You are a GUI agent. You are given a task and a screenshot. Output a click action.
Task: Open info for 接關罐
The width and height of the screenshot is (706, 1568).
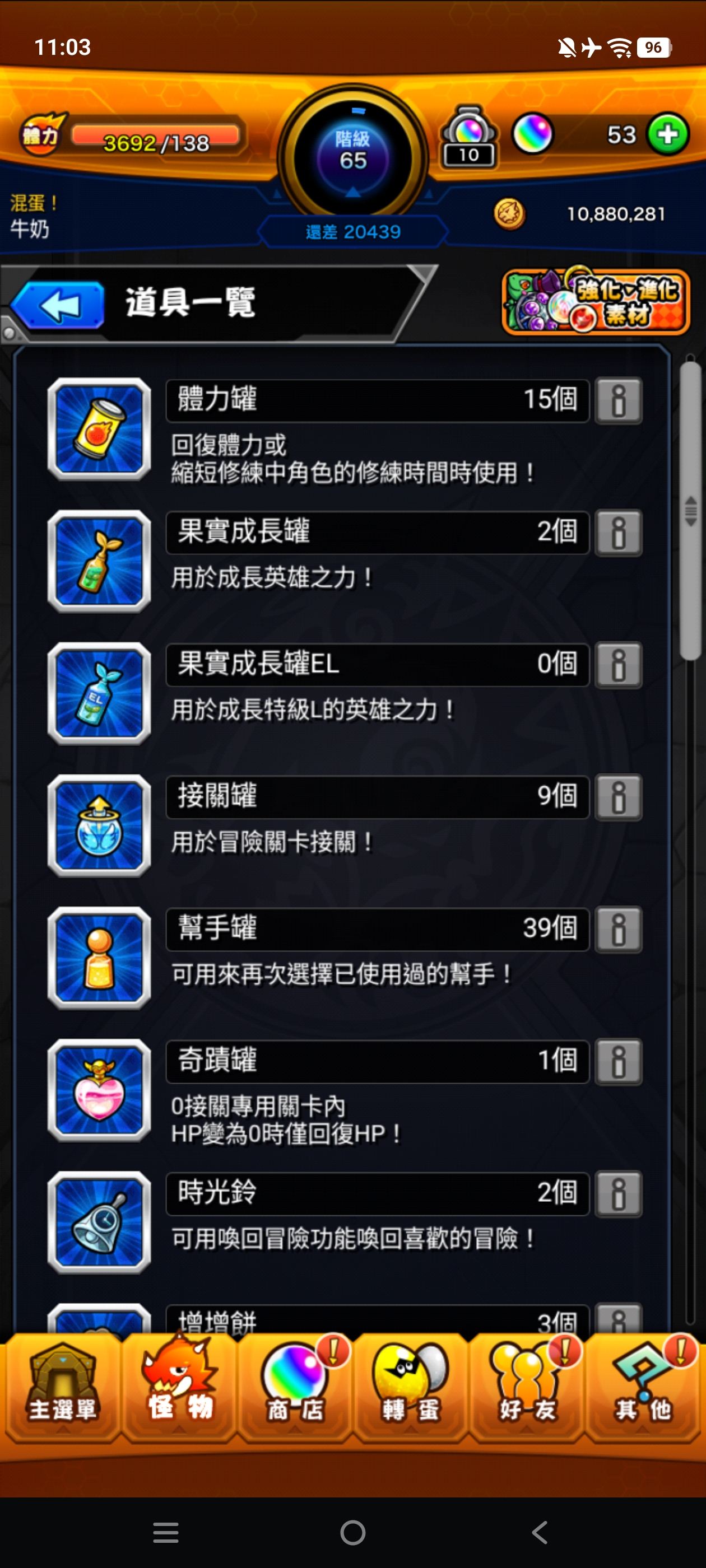click(x=618, y=797)
